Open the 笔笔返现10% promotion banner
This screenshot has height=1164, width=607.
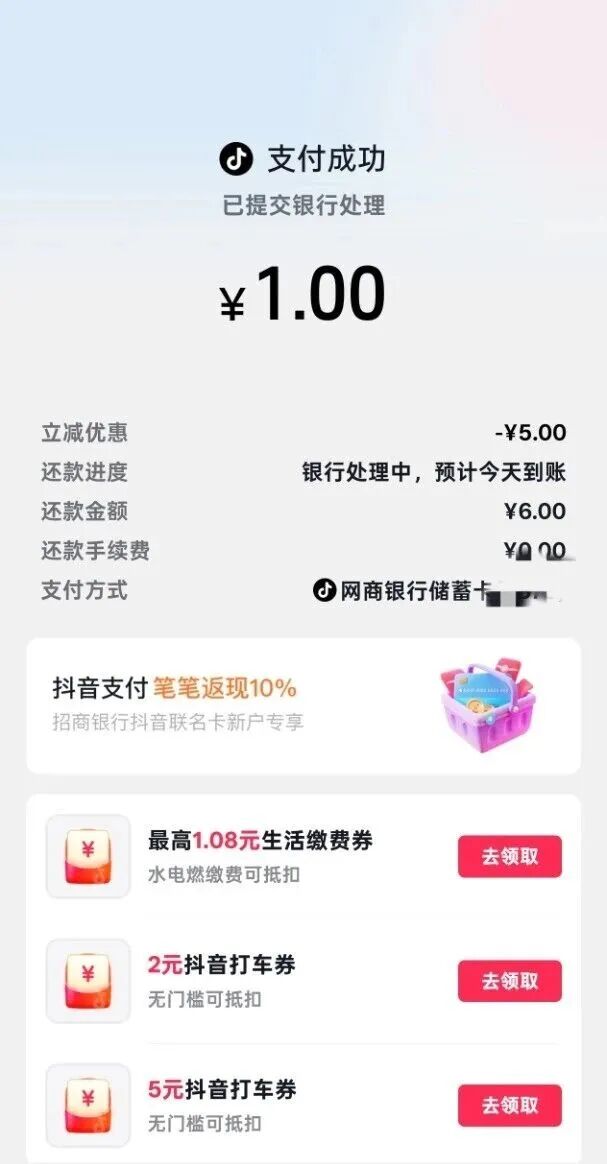click(303, 705)
